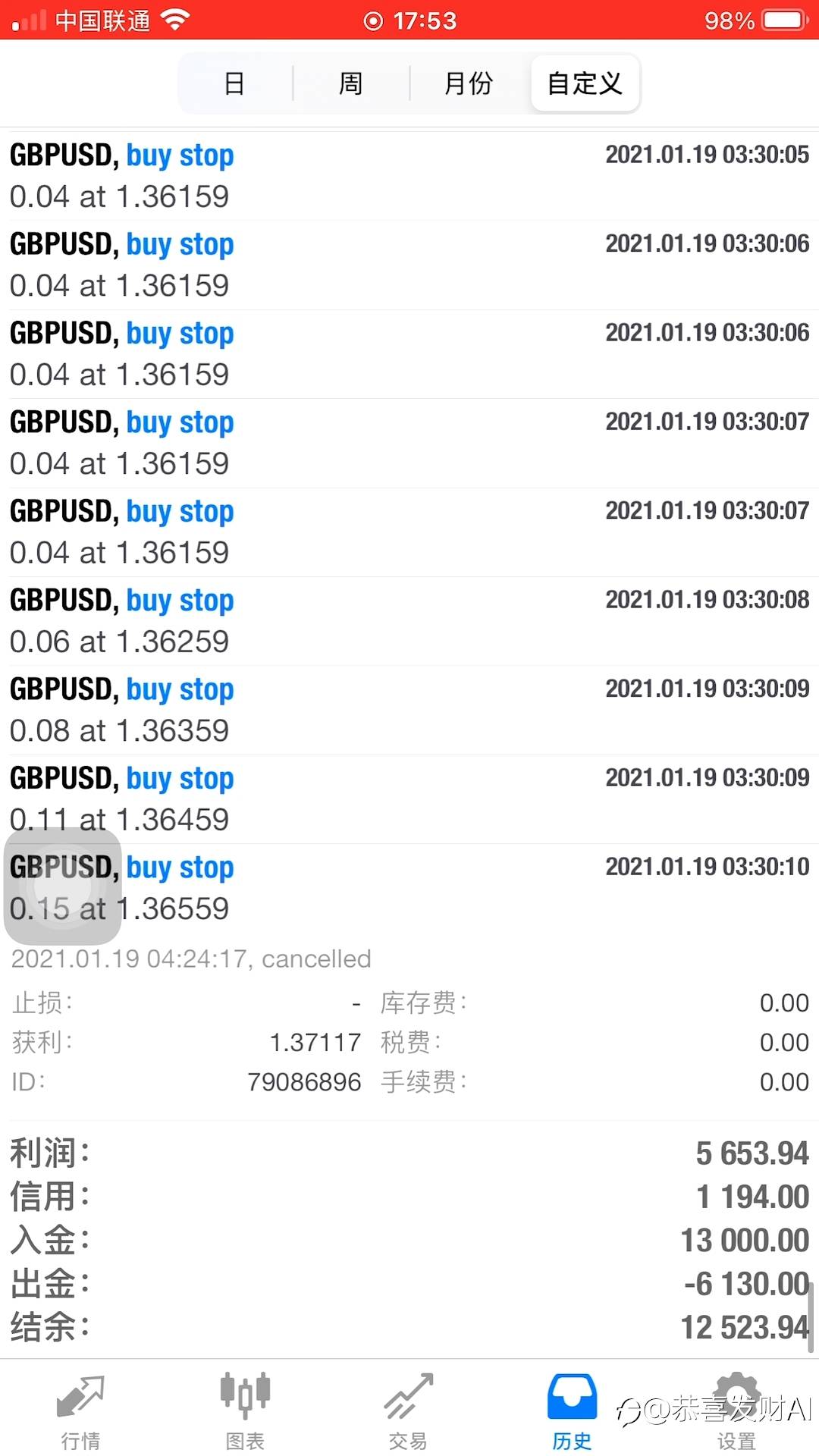Switch to the 日 (day) filter
This screenshot has width=819, height=1456.
pos(235,83)
